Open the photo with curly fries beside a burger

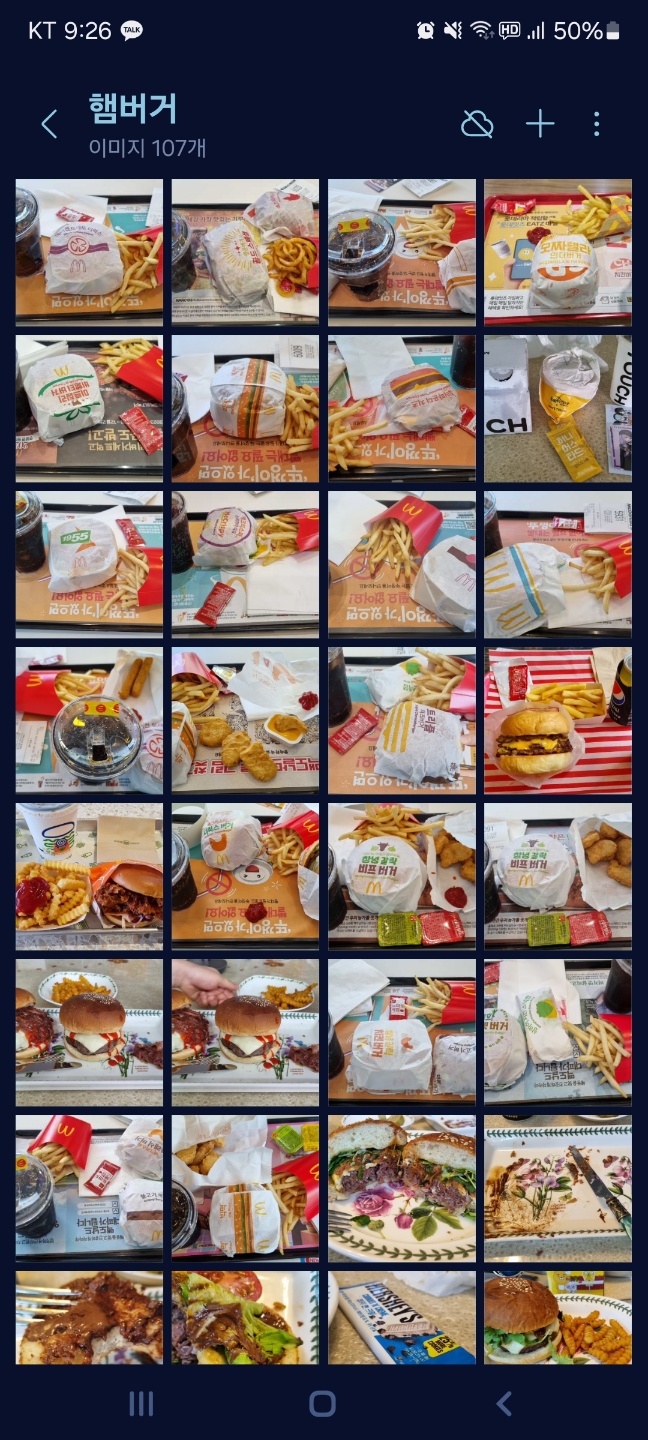click(245, 252)
